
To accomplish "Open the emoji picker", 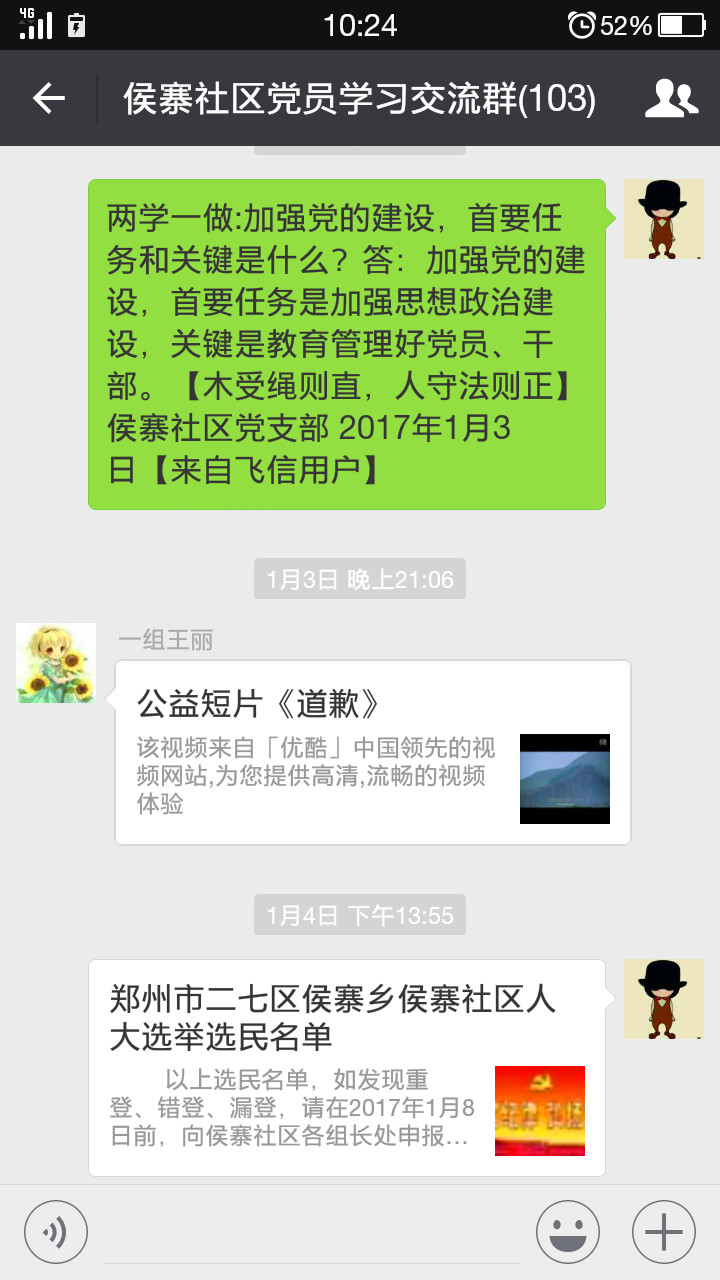I will [x=567, y=1232].
